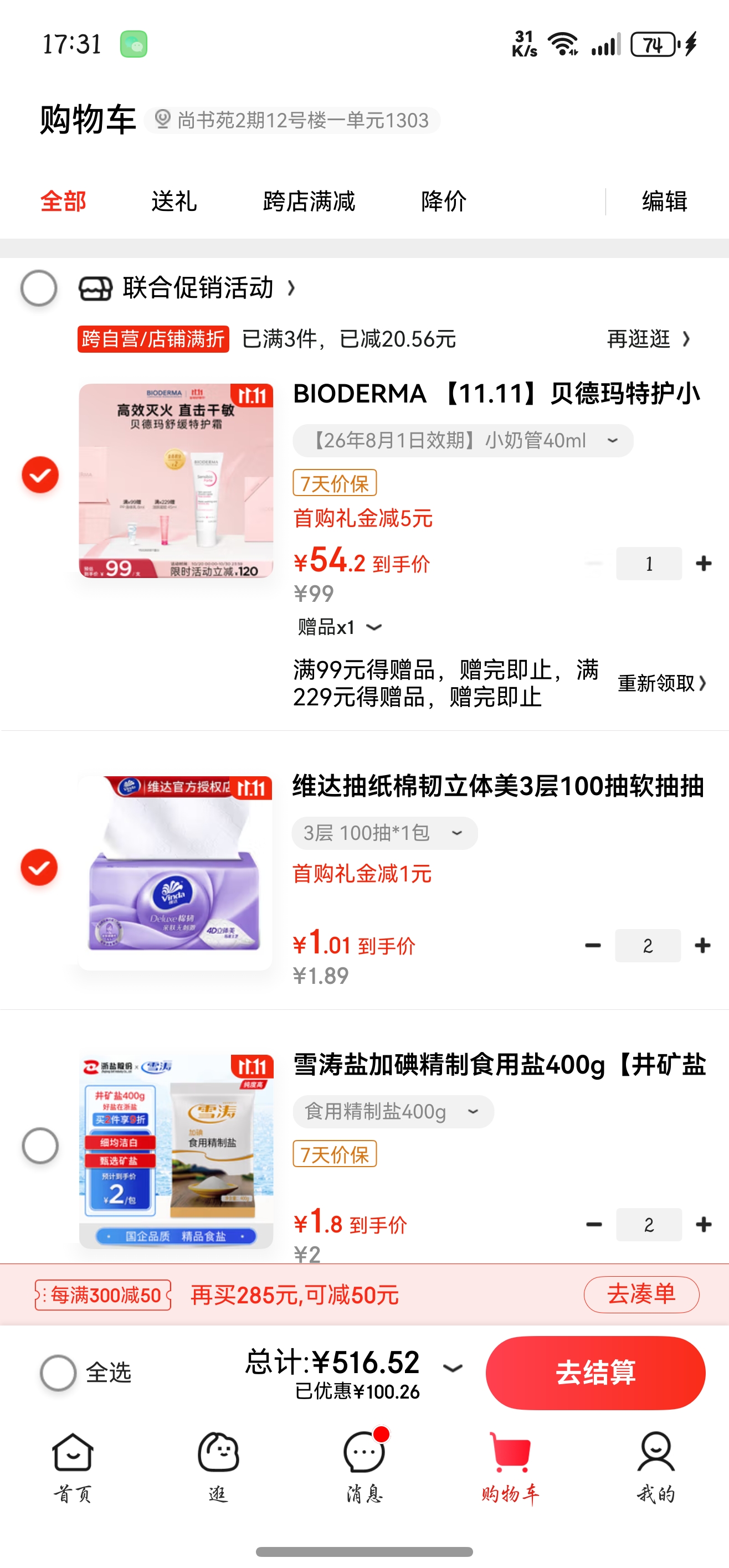729x1568 pixels.
Task: Tap the Vinda tissue quantity input field
Action: (648, 945)
